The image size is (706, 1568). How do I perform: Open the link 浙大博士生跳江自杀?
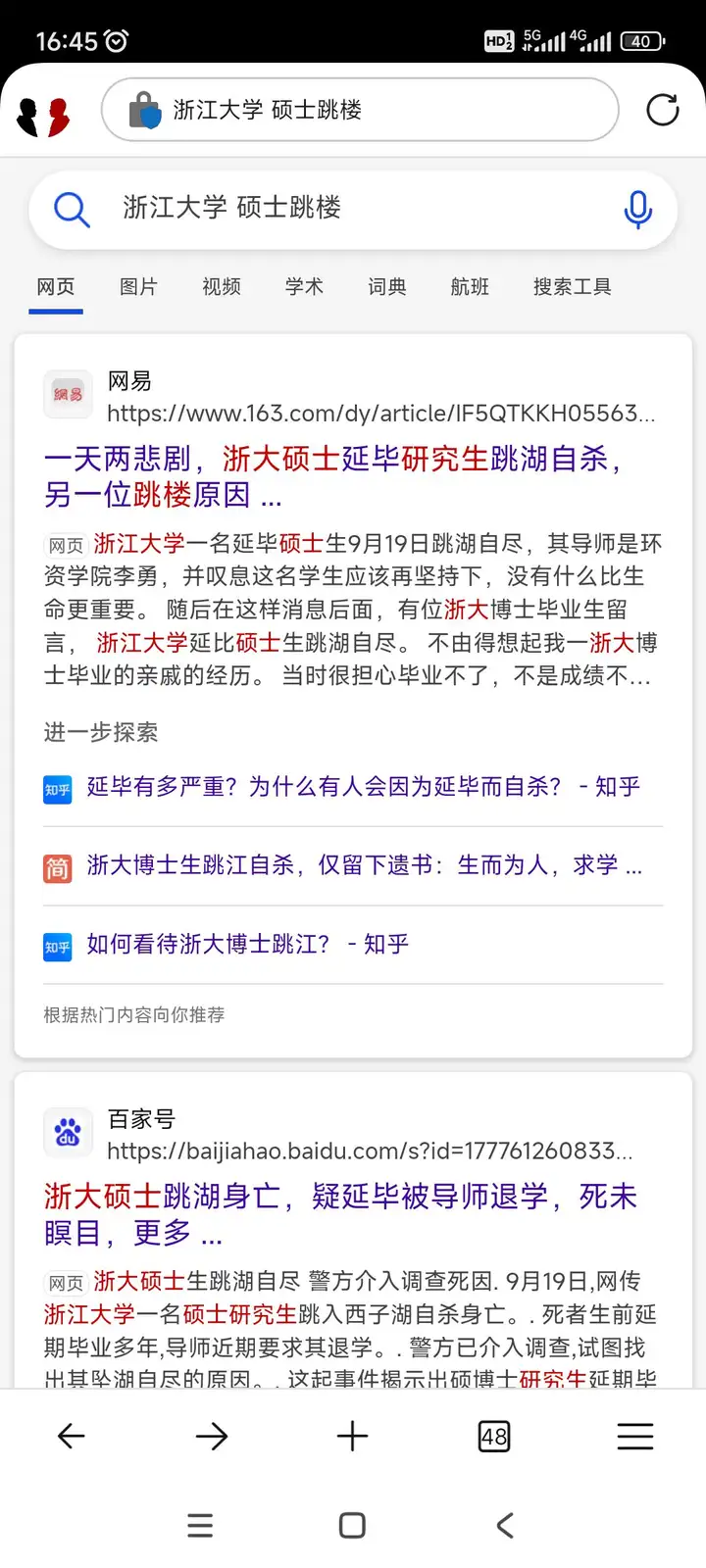coord(365,865)
